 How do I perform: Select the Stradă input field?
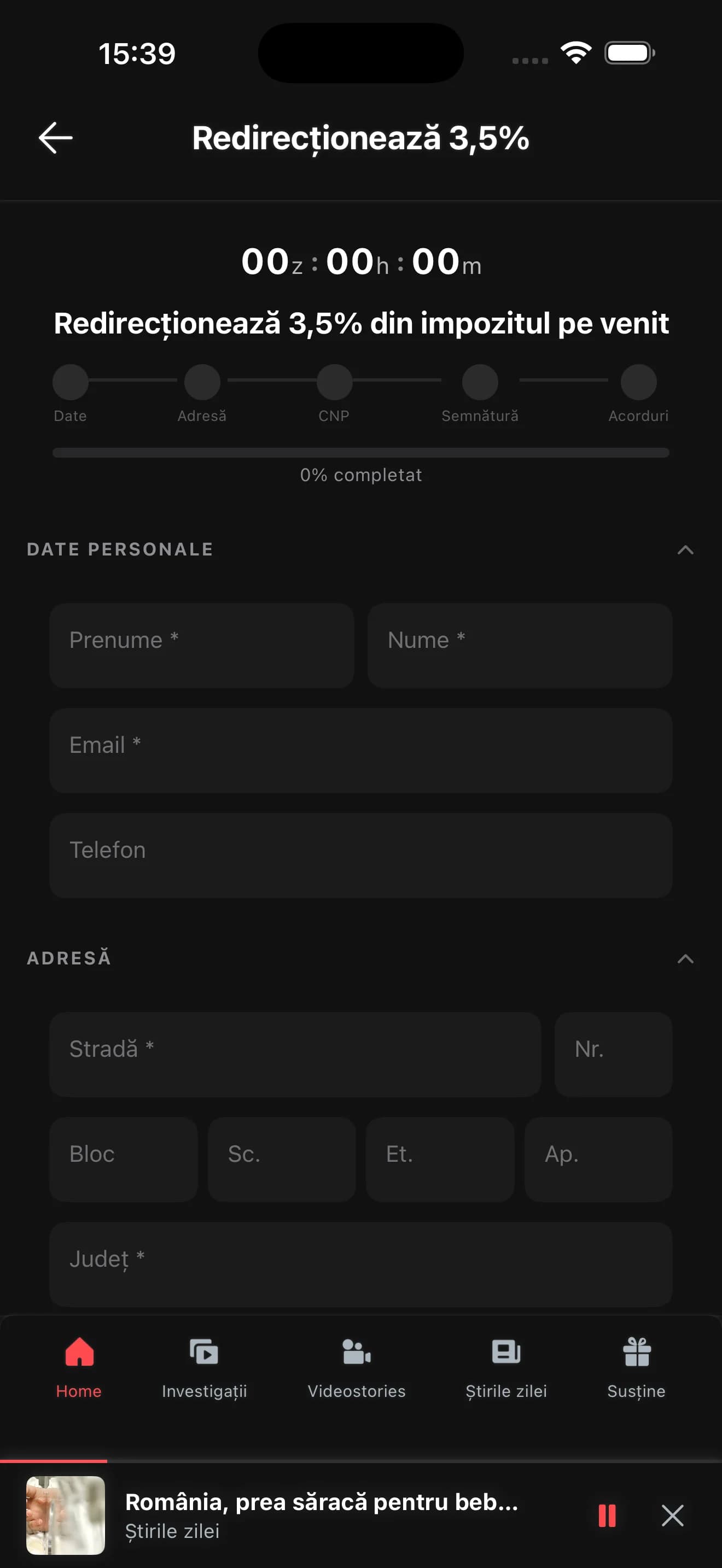pos(295,1054)
